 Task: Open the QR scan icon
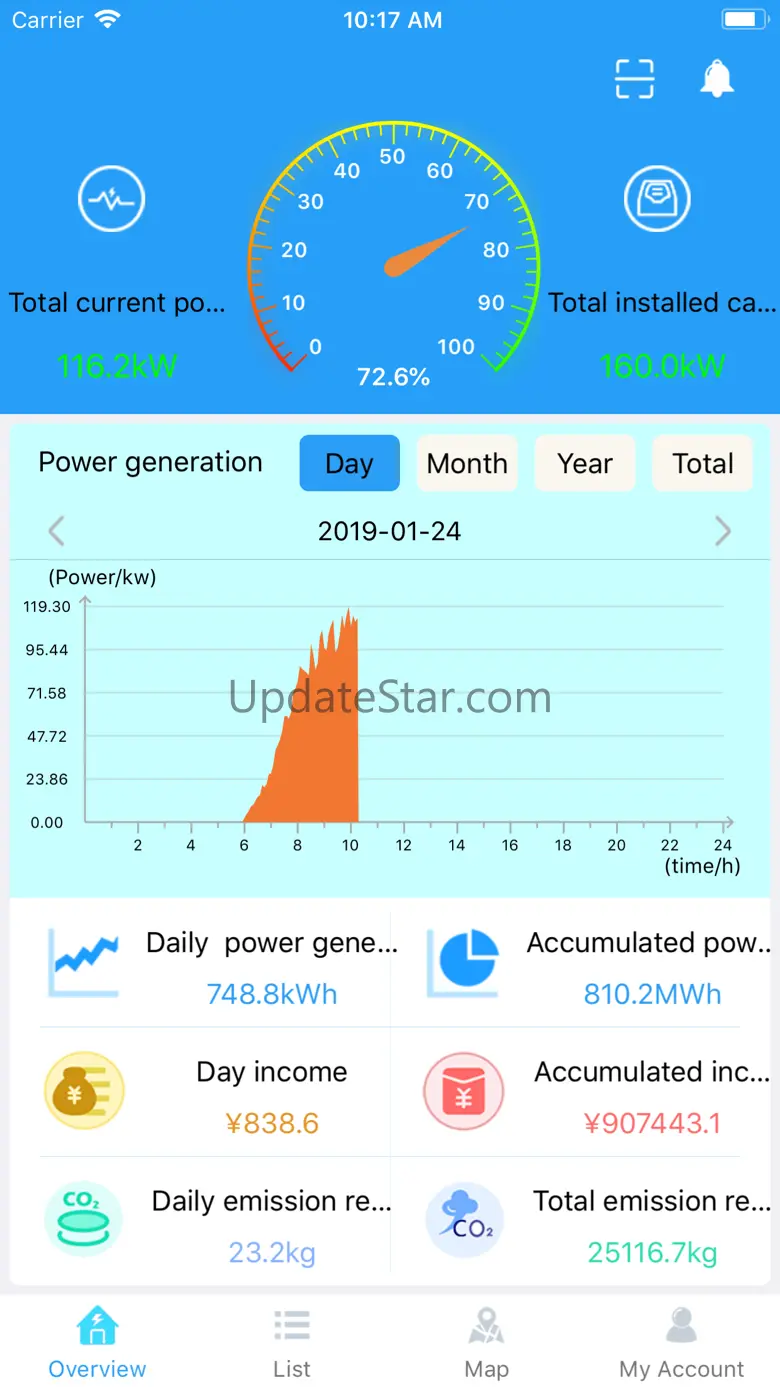(634, 79)
